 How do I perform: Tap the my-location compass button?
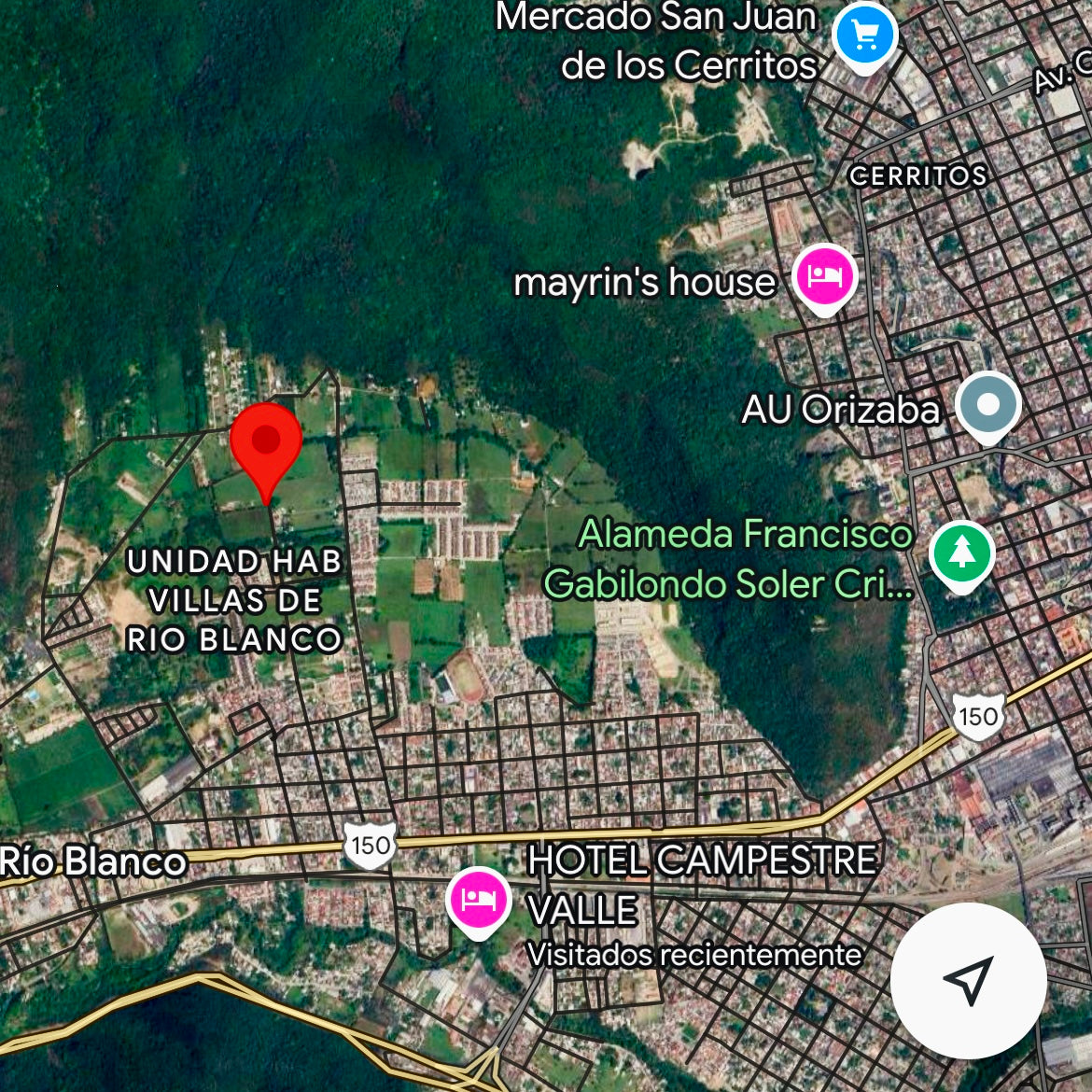pyautogui.click(x=968, y=980)
